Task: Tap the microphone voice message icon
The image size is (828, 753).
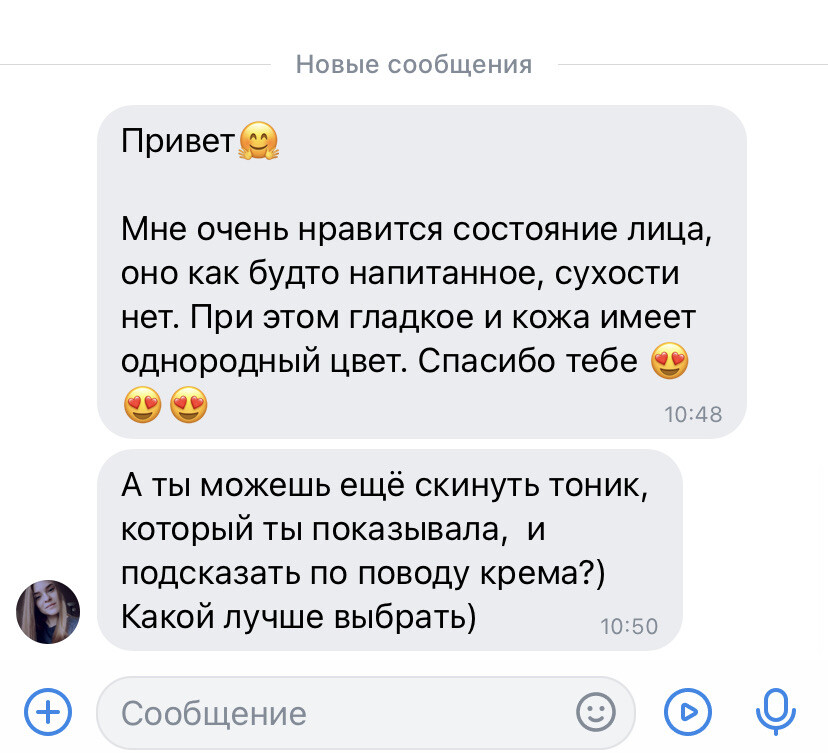Action: click(x=774, y=712)
